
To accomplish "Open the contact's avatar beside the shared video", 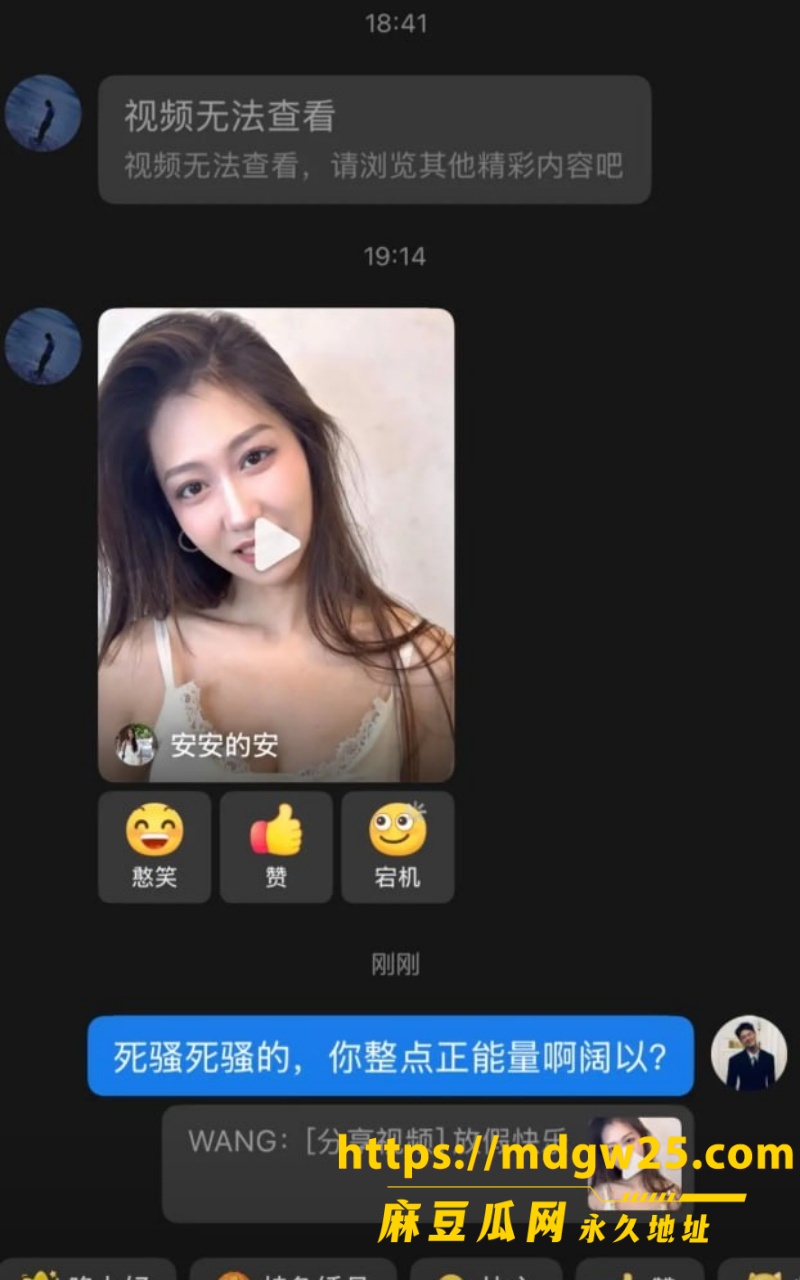I will tap(43, 346).
